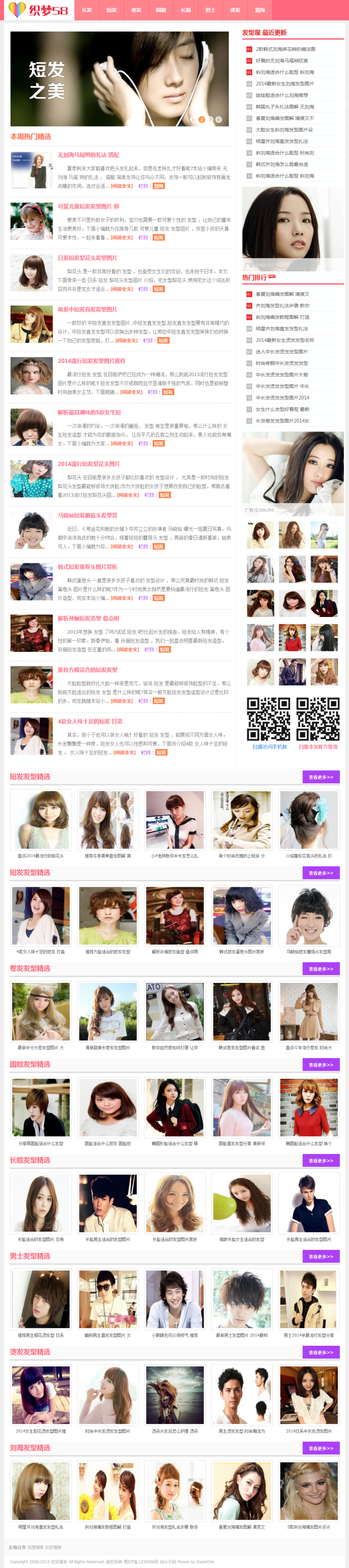View more in 卷发发型精选 section
Image resolution: width=349 pixels, height=1568 pixels.
[x=320, y=968]
